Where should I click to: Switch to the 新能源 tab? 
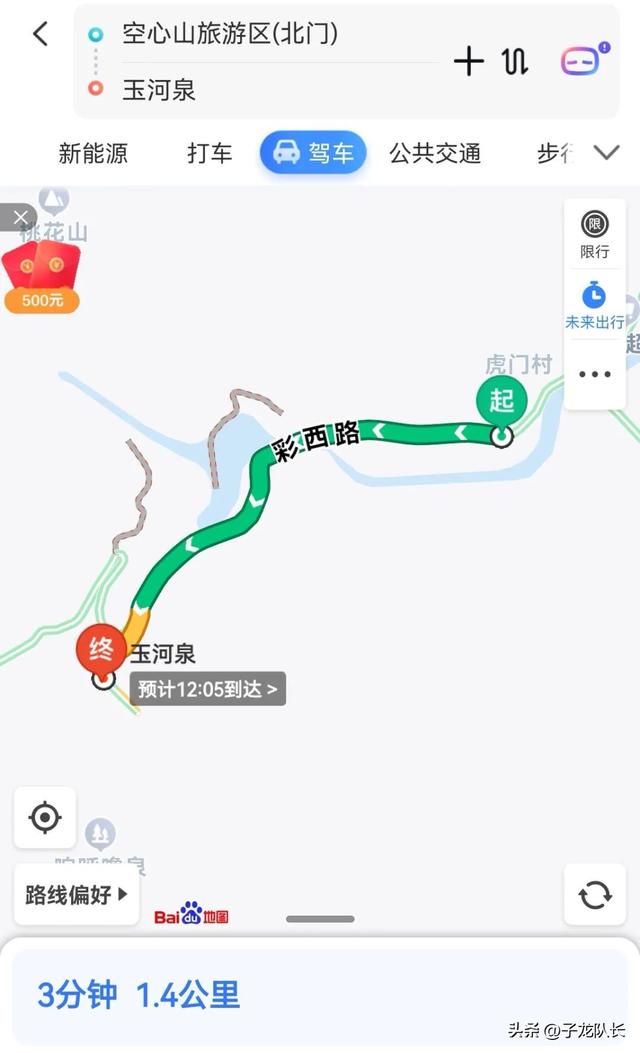pyautogui.click(x=92, y=153)
